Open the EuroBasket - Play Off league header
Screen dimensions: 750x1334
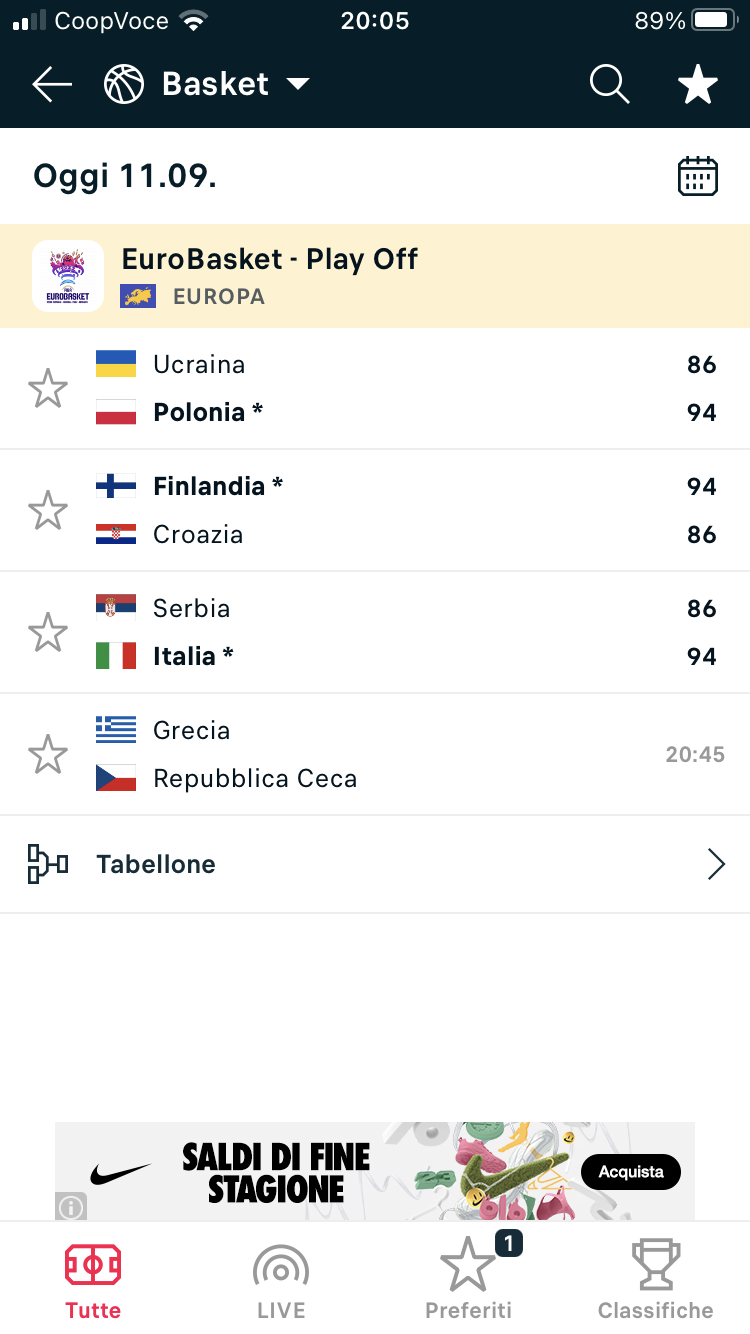point(375,276)
